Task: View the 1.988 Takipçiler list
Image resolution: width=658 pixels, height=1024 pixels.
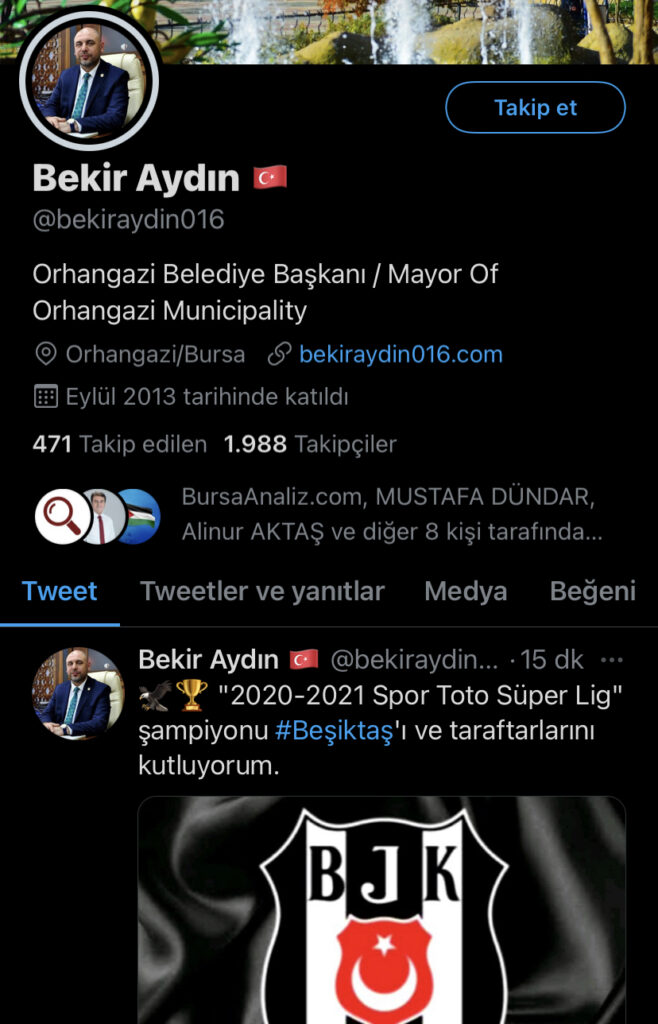Action: pos(310,444)
